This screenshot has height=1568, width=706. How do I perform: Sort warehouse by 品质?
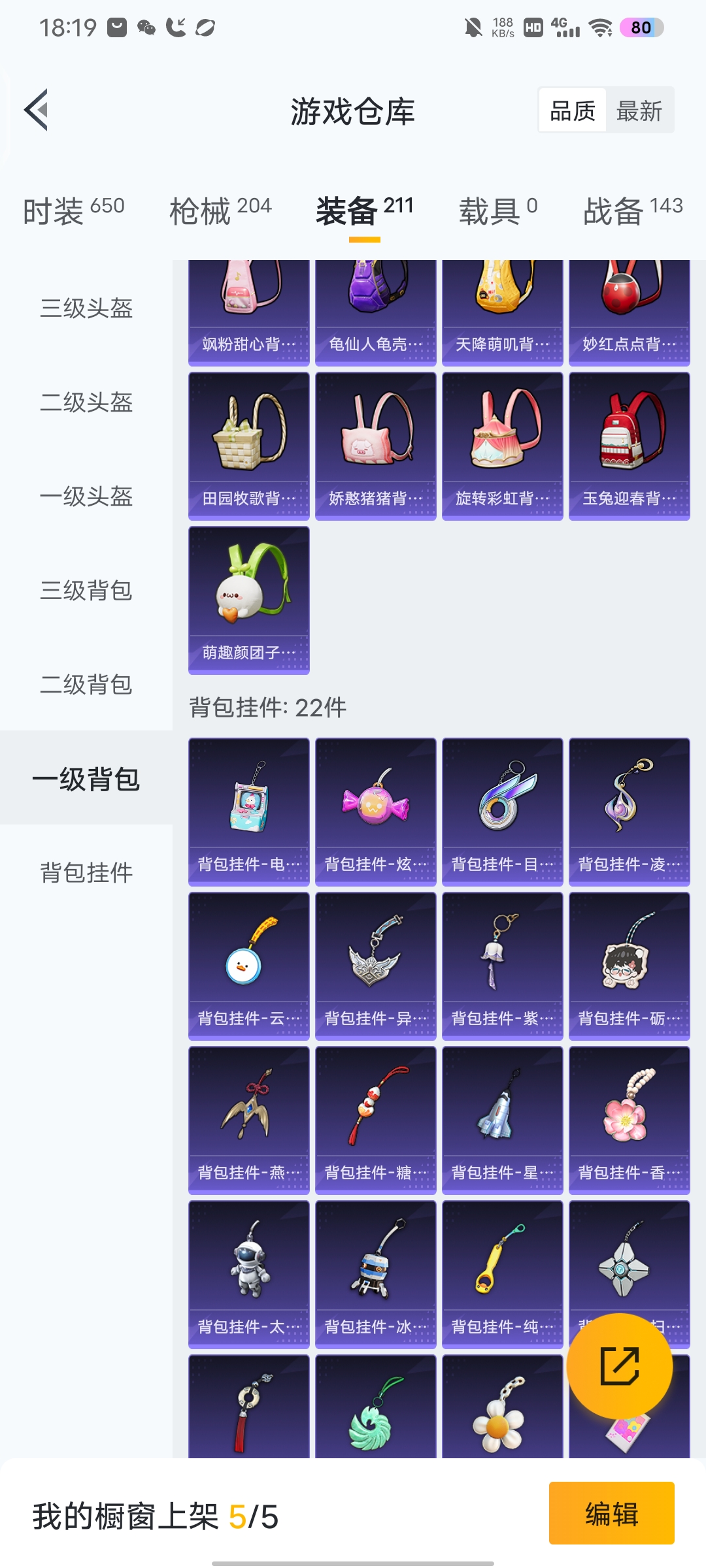[x=573, y=110]
